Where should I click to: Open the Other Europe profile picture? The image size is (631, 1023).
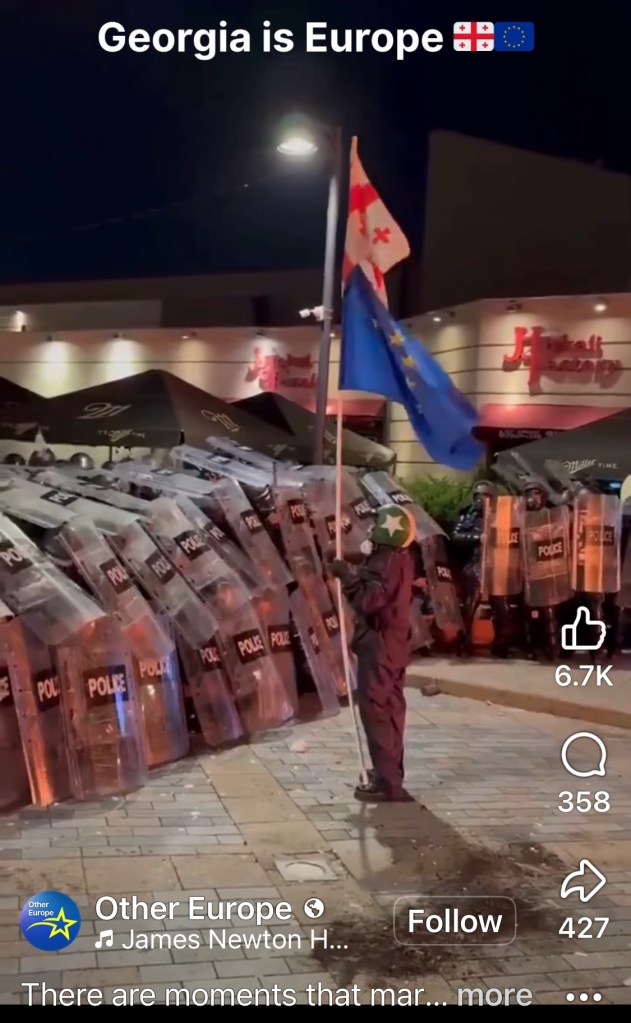point(50,921)
